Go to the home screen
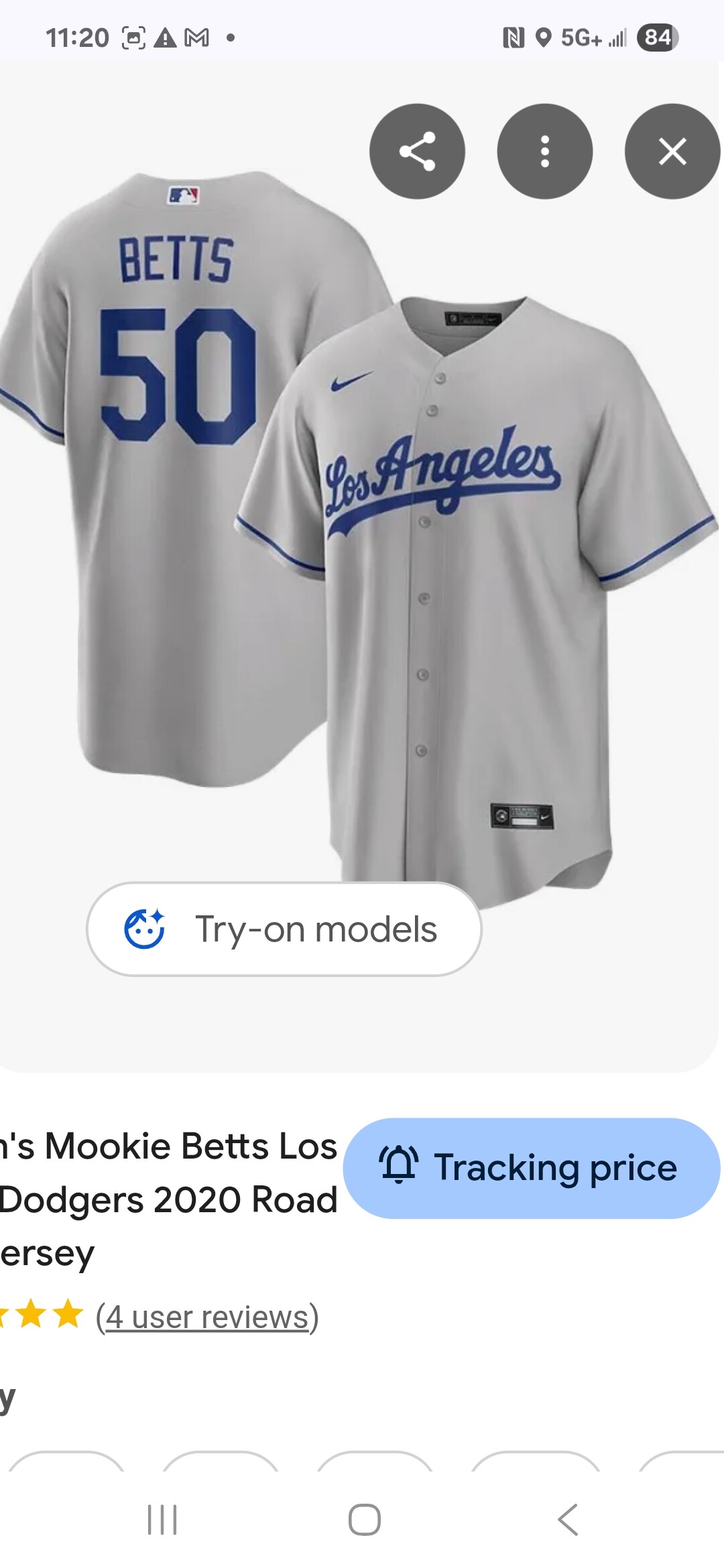 [364, 1520]
